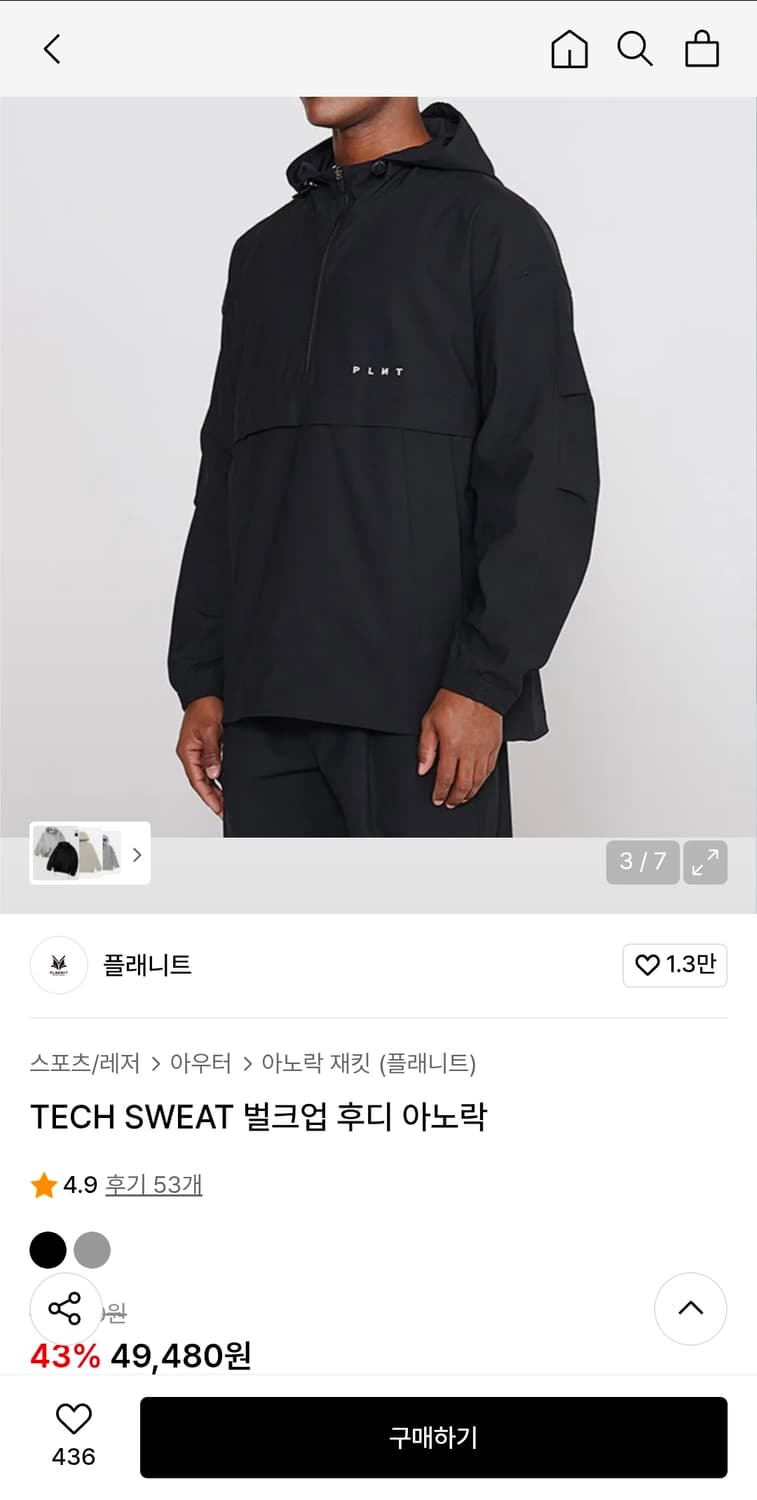757x1500 pixels.
Task: Expand the image thumbnail strip with the chevron
Action: (136, 855)
